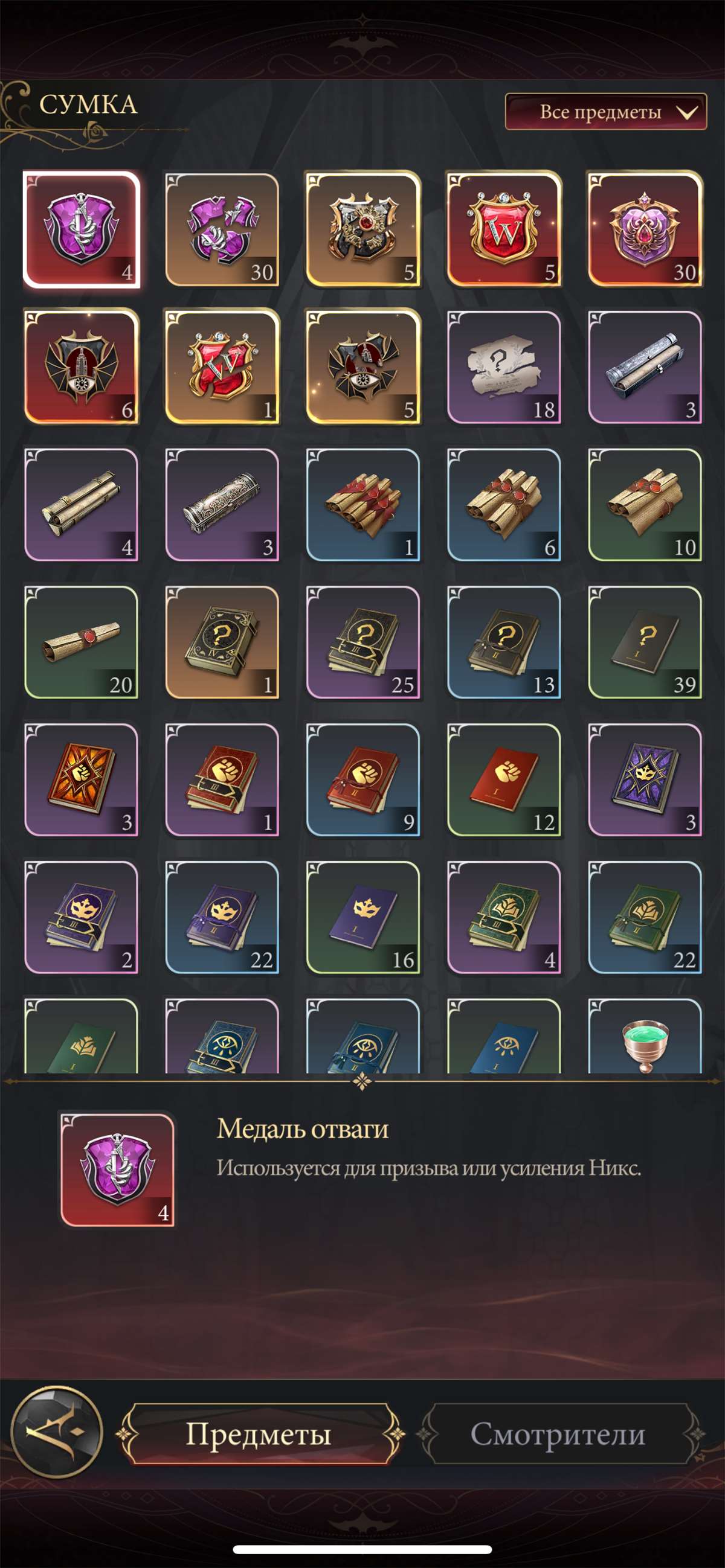Select the red fist book with 9
The image size is (725, 1568).
[362, 779]
